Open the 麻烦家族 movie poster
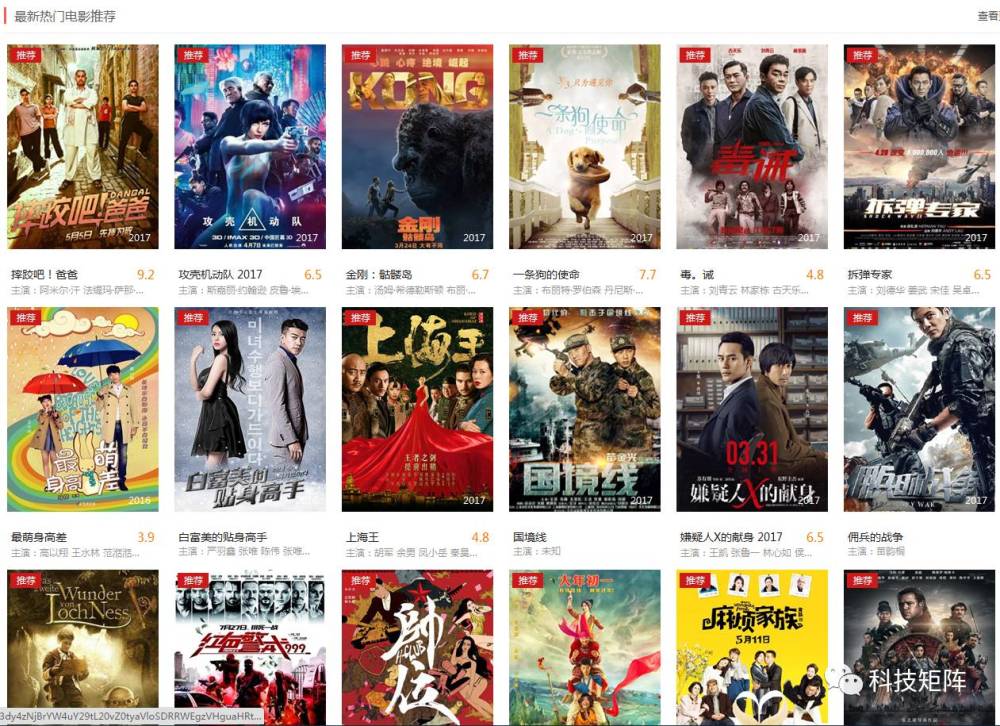This screenshot has height=726, width=1000. click(x=752, y=645)
